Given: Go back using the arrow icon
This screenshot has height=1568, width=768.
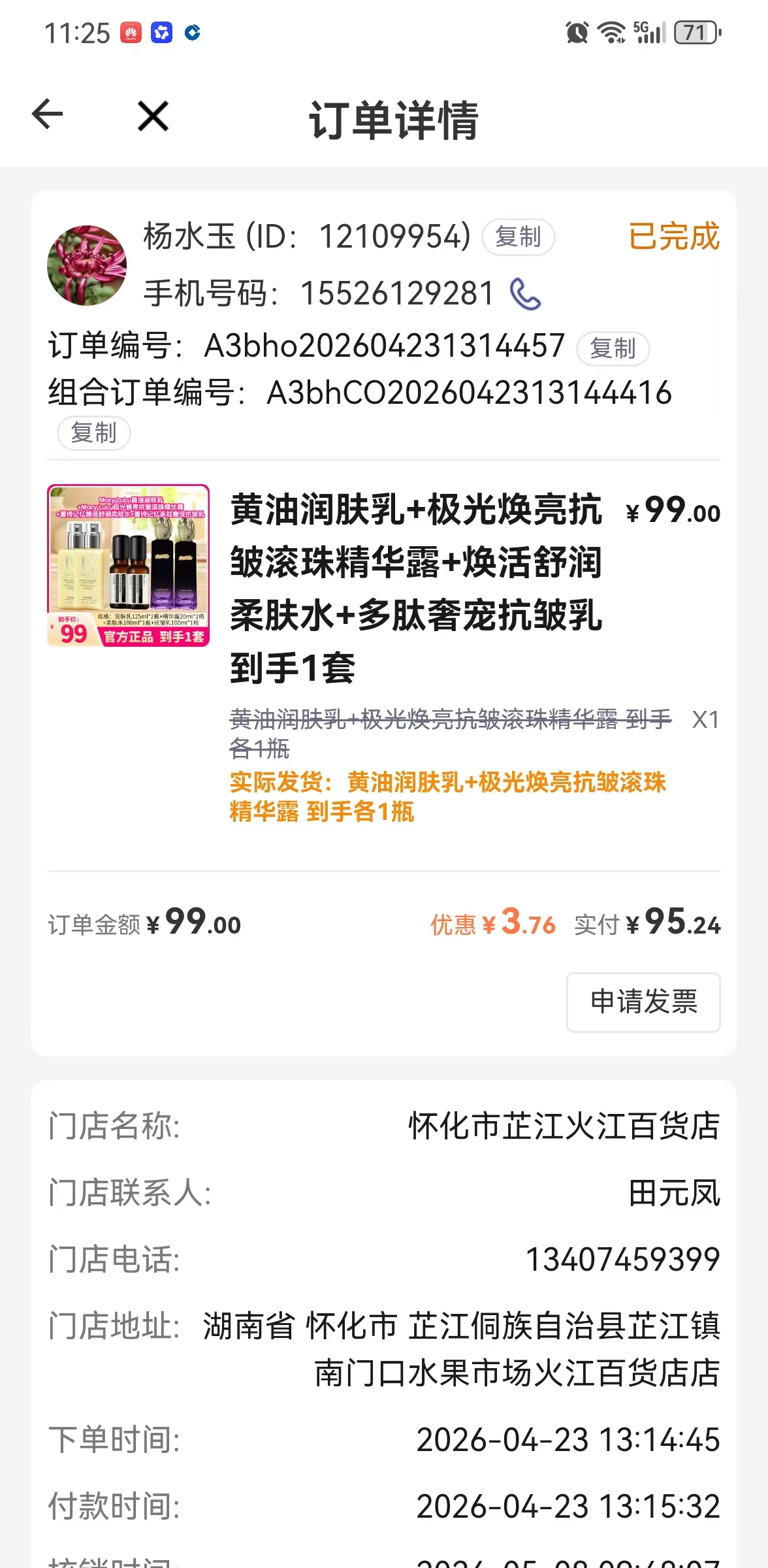Looking at the screenshot, I should click(x=48, y=114).
